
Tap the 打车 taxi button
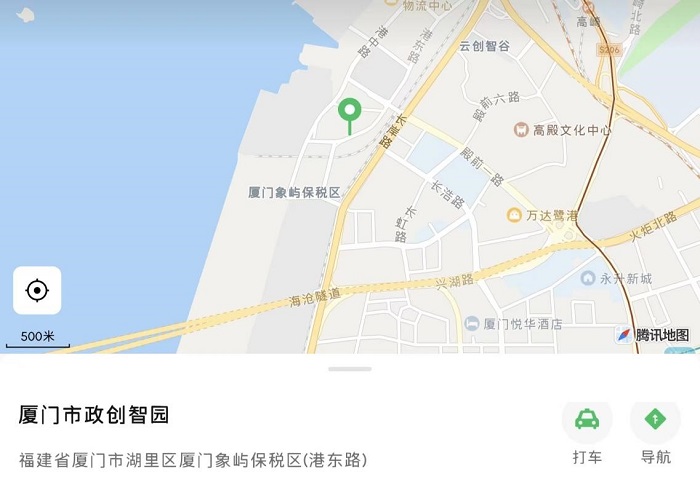[x=587, y=421]
